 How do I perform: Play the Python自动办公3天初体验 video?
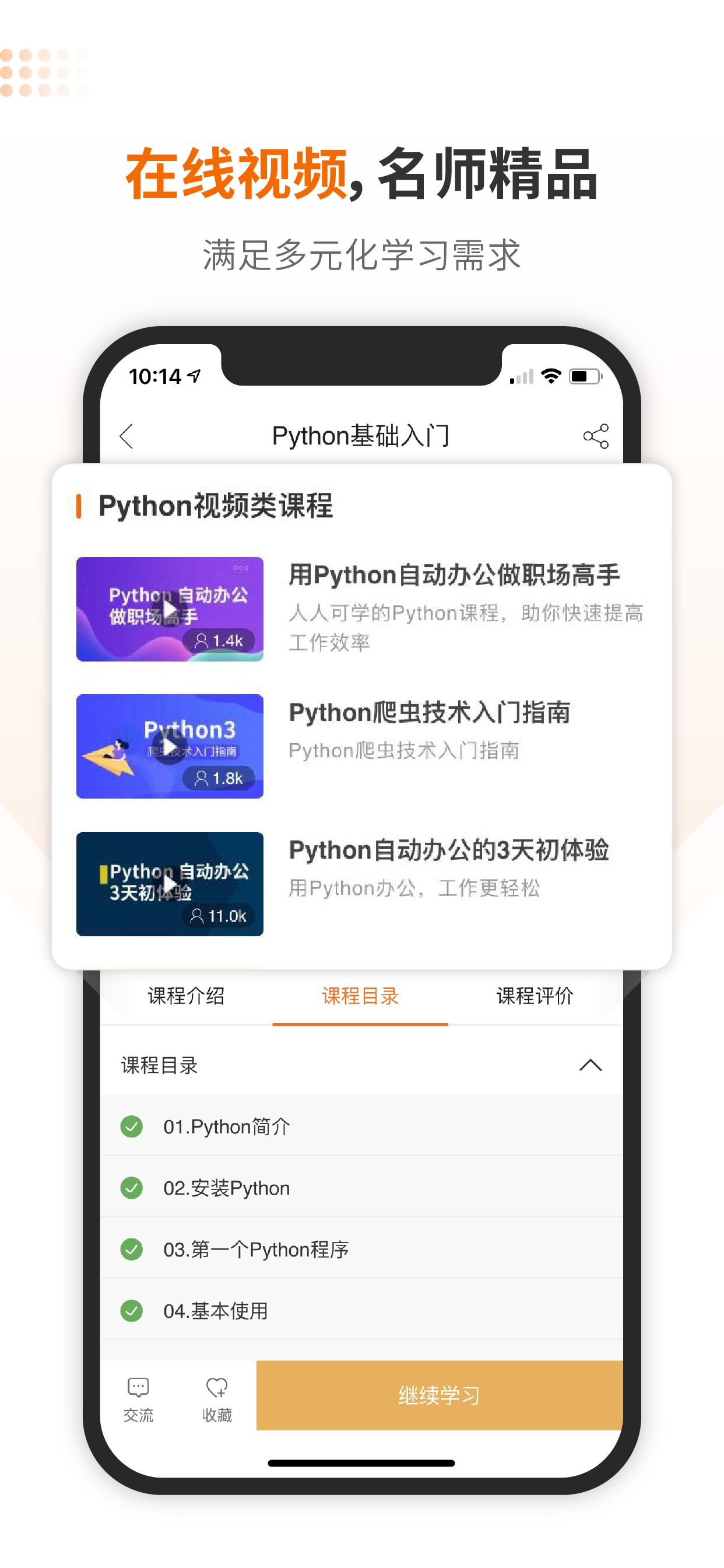point(169,884)
